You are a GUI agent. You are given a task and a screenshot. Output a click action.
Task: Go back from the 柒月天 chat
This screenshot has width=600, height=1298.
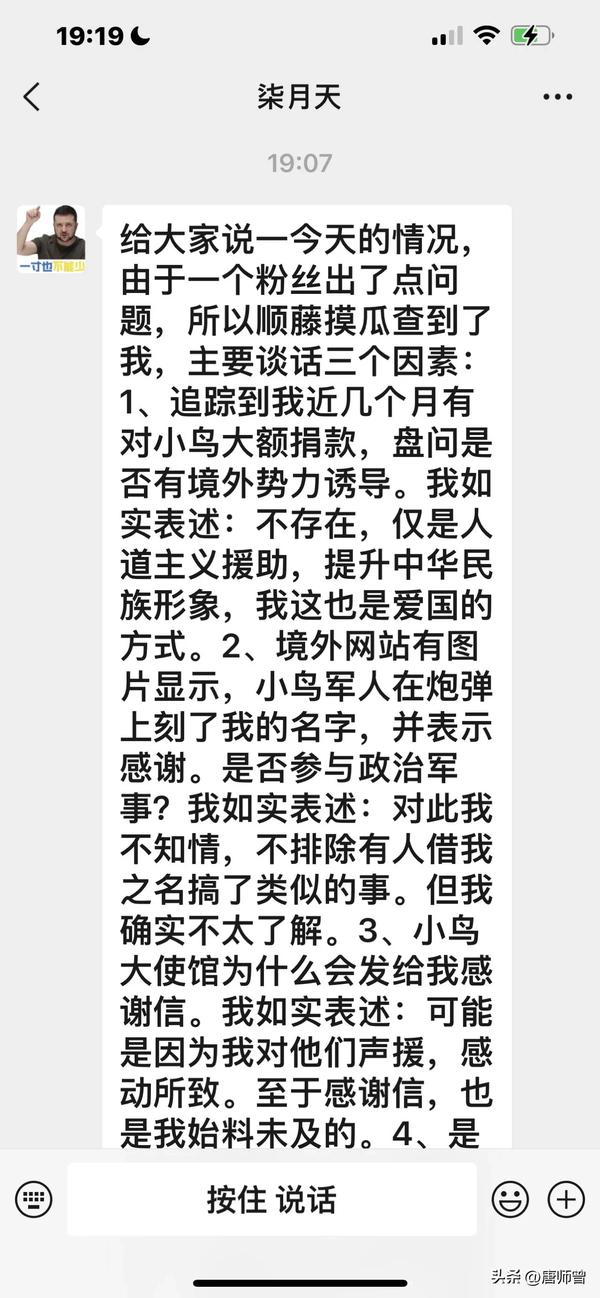click(32, 97)
